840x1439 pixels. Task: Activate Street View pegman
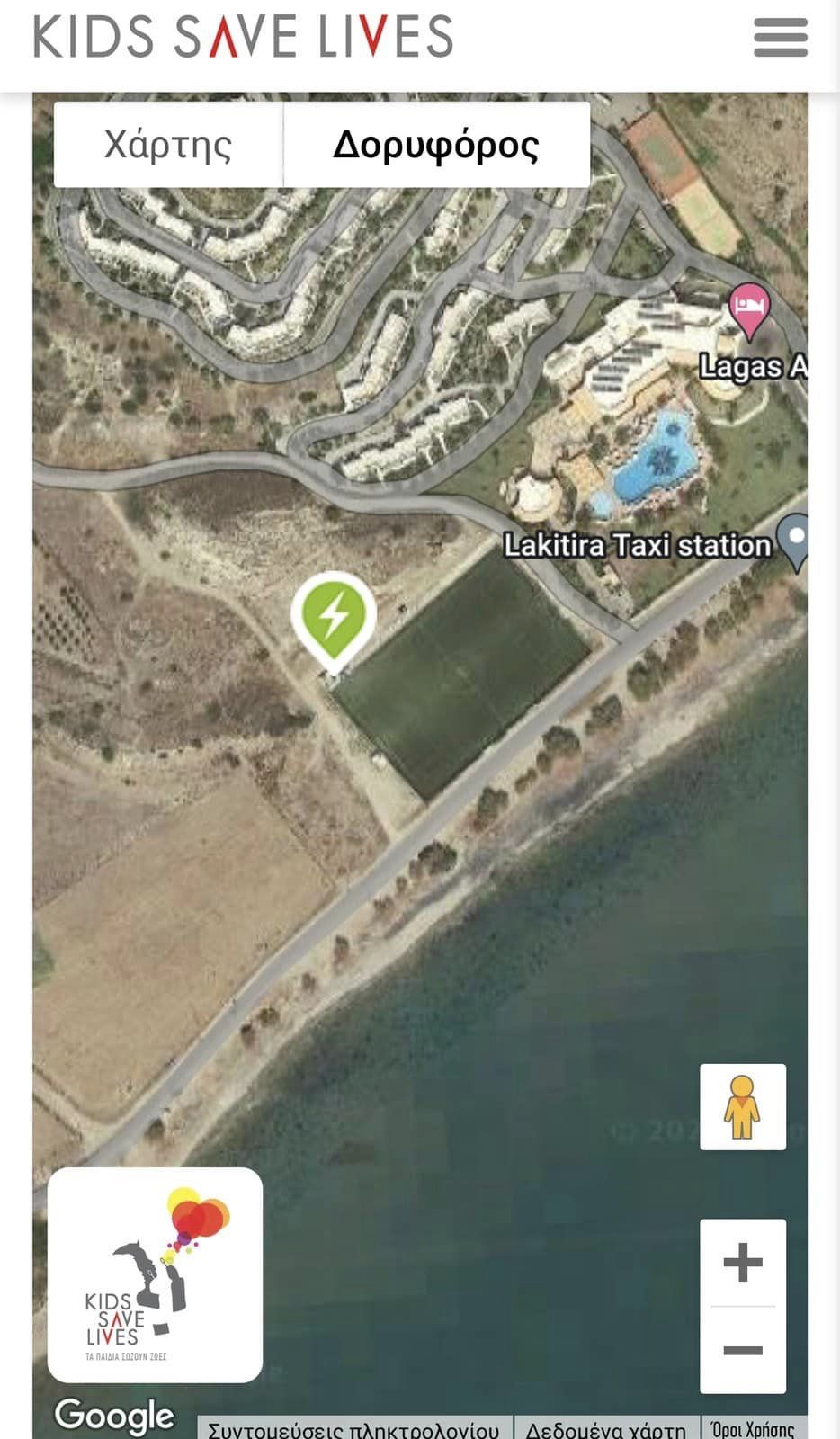pyautogui.click(x=743, y=1107)
